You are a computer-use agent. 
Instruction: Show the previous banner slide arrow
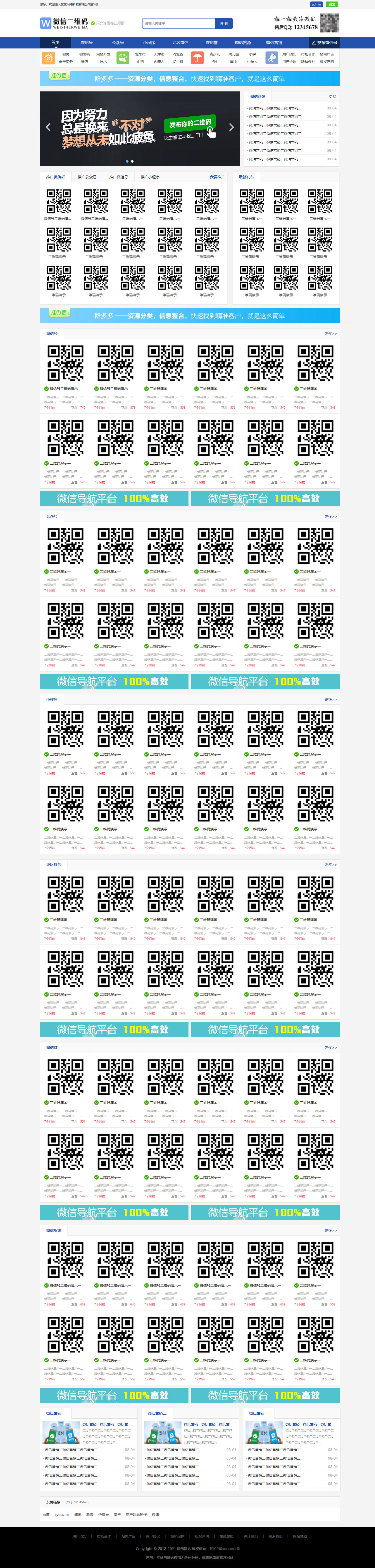point(48,127)
